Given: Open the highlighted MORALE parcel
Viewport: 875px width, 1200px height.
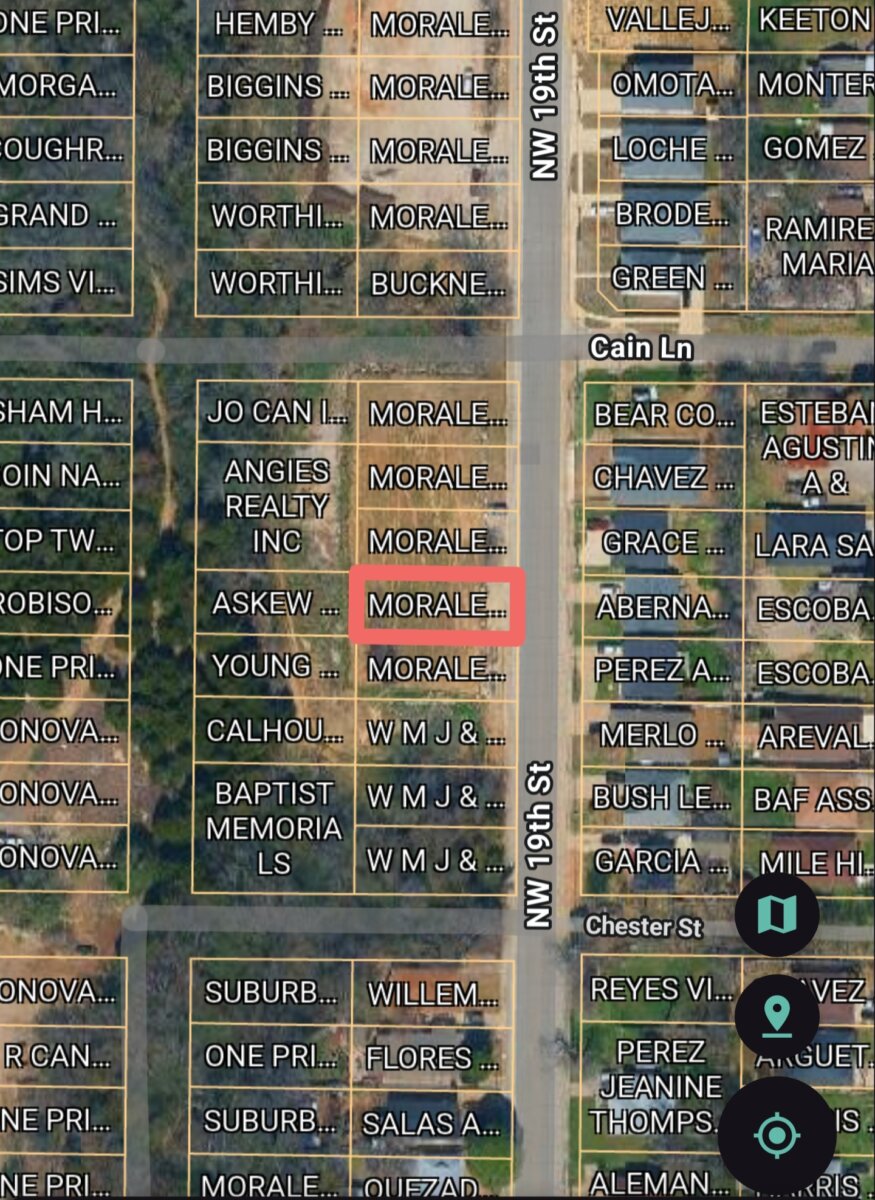Looking at the screenshot, I should click(437, 604).
